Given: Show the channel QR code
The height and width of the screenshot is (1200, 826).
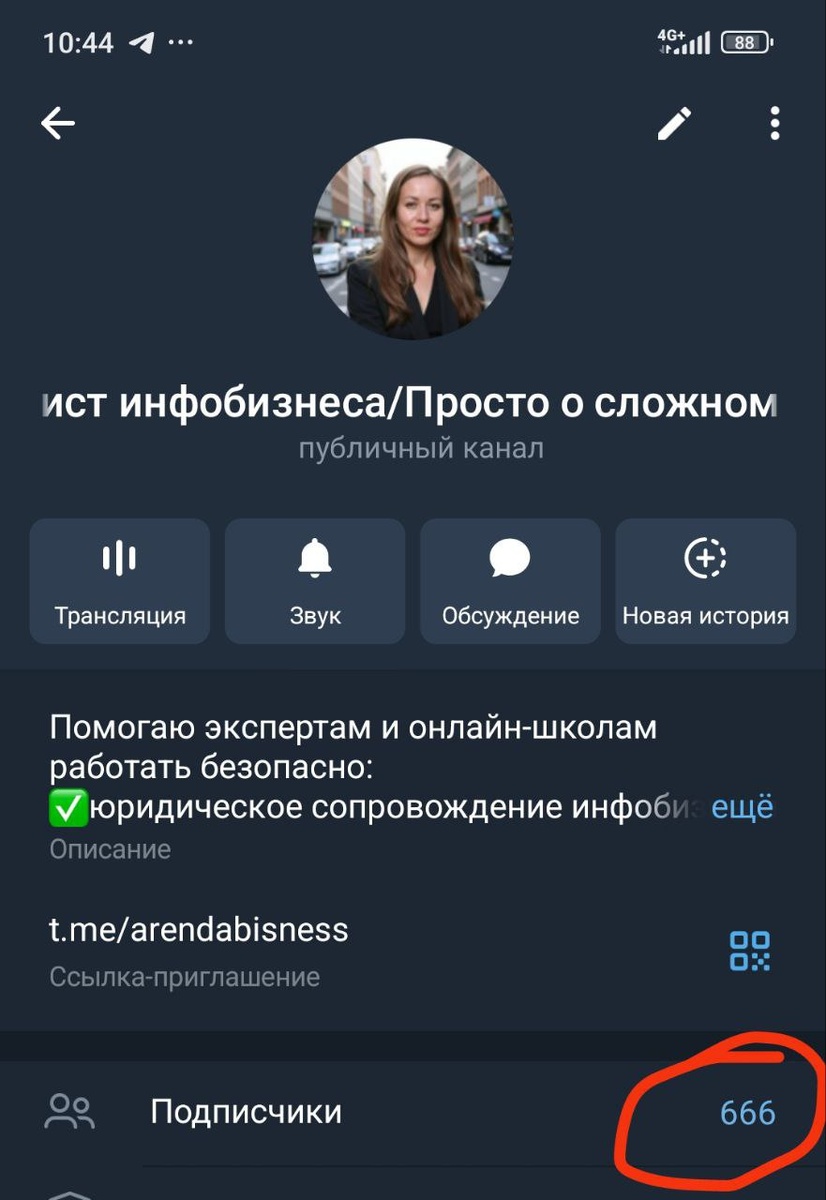Looking at the screenshot, I should pyautogui.click(x=750, y=951).
